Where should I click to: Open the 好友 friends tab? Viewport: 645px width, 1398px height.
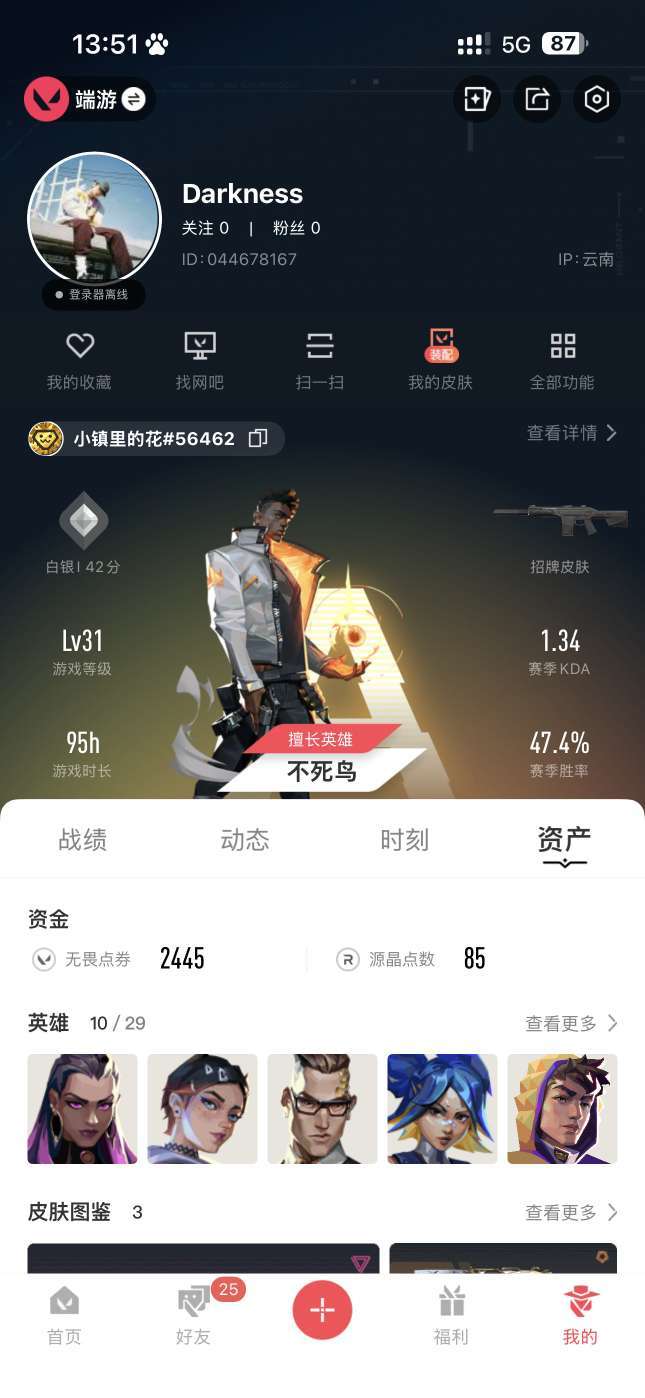click(194, 1315)
